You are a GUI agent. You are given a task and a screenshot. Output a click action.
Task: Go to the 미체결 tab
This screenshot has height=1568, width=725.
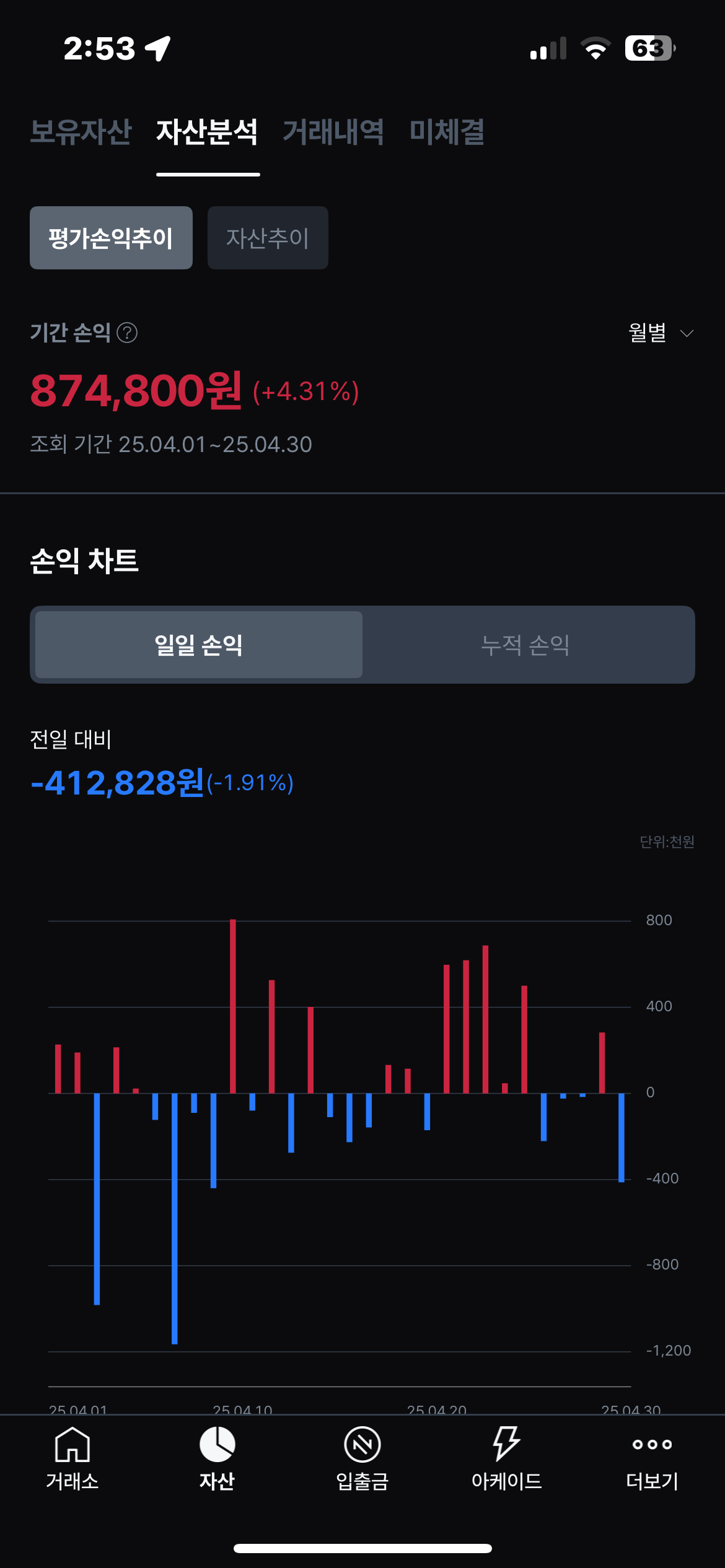point(447,132)
